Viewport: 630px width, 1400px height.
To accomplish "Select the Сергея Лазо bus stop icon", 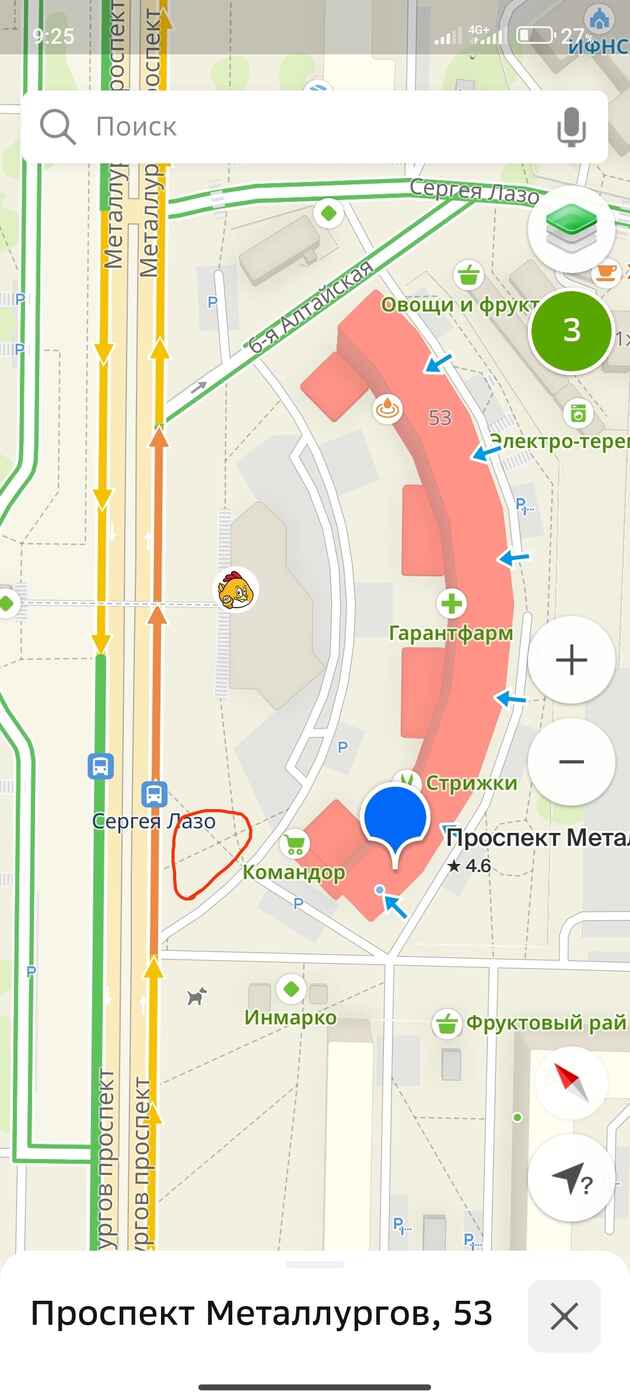I will (x=155, y=795).
